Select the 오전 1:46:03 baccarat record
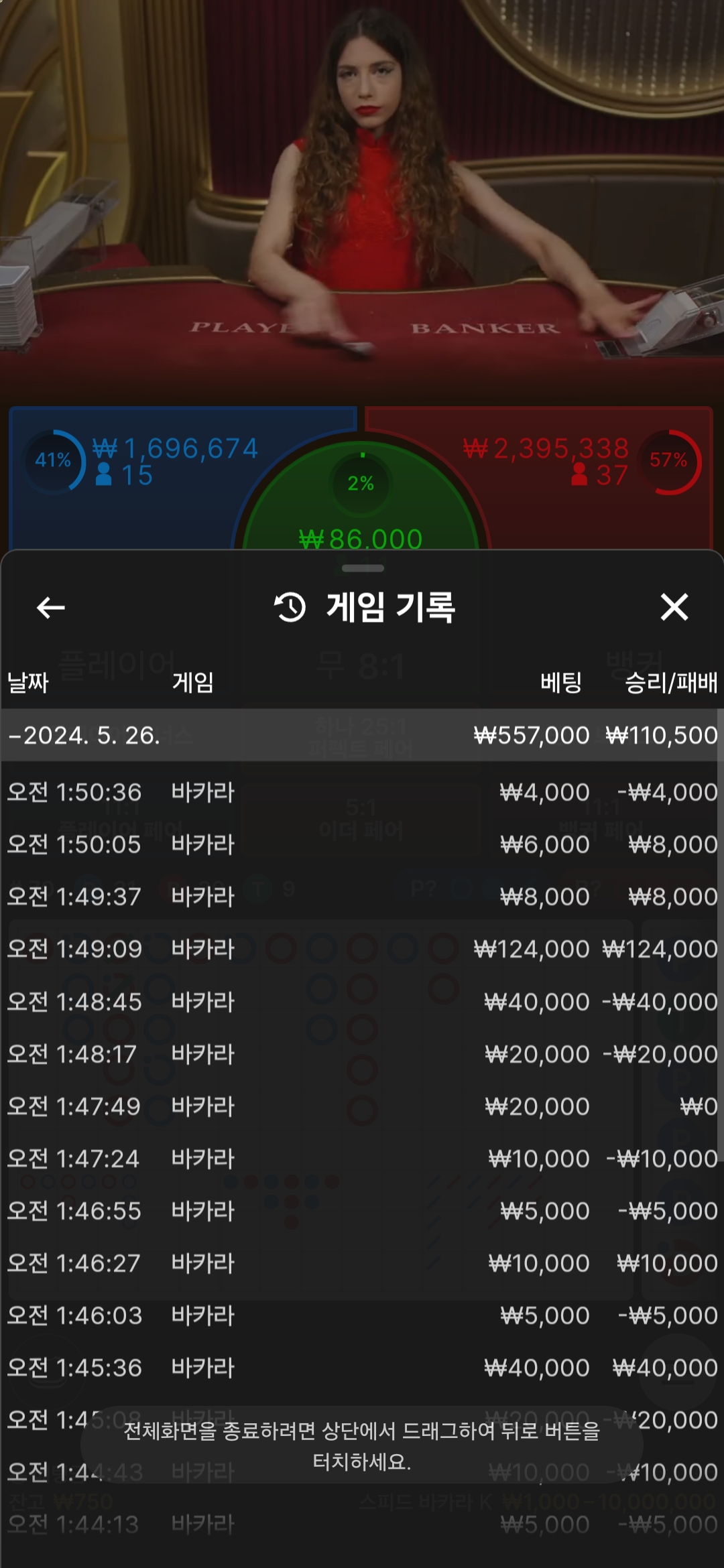Screen dimensions: 724x1568 (x=362, y=1315)
